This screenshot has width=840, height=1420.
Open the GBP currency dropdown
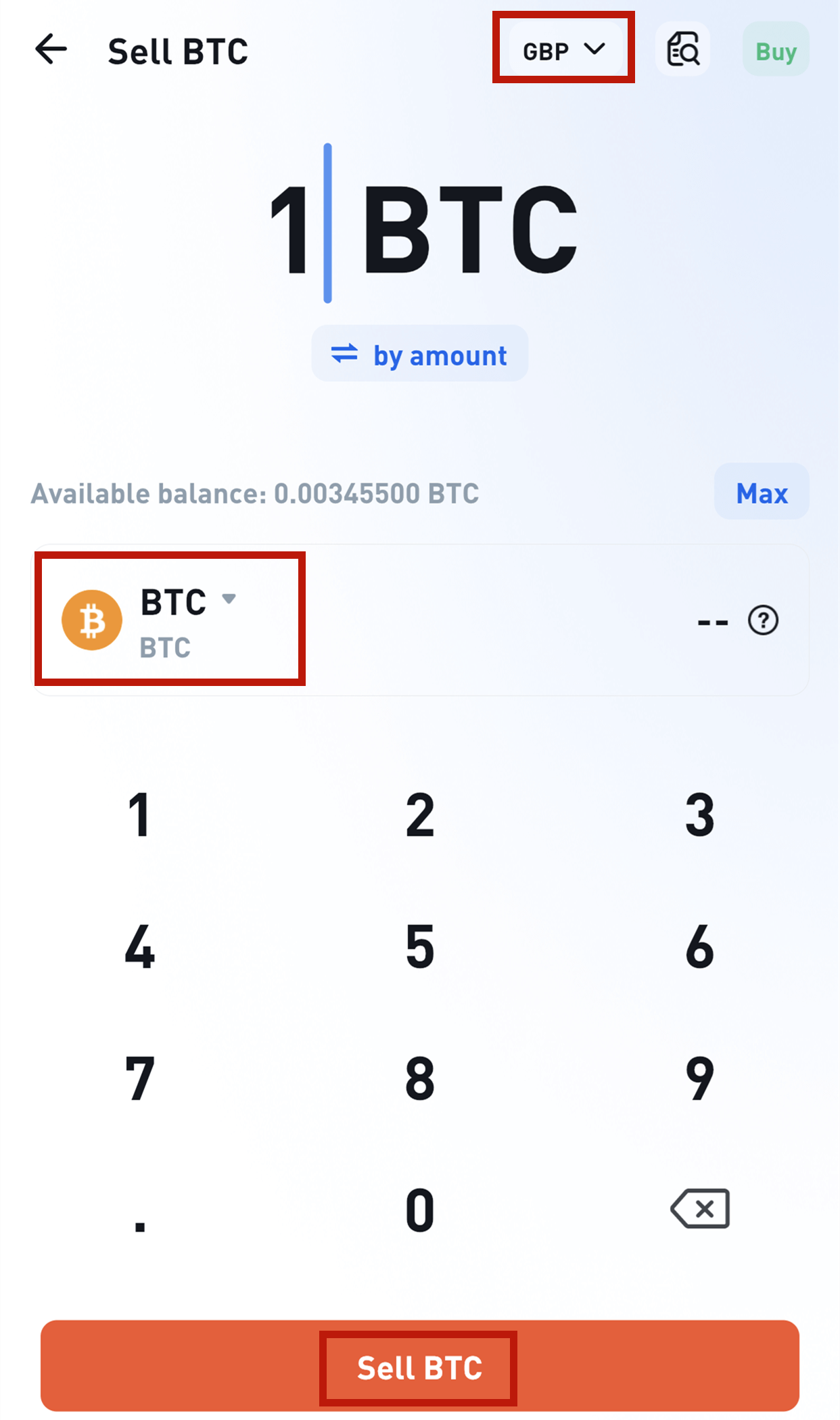563,50
